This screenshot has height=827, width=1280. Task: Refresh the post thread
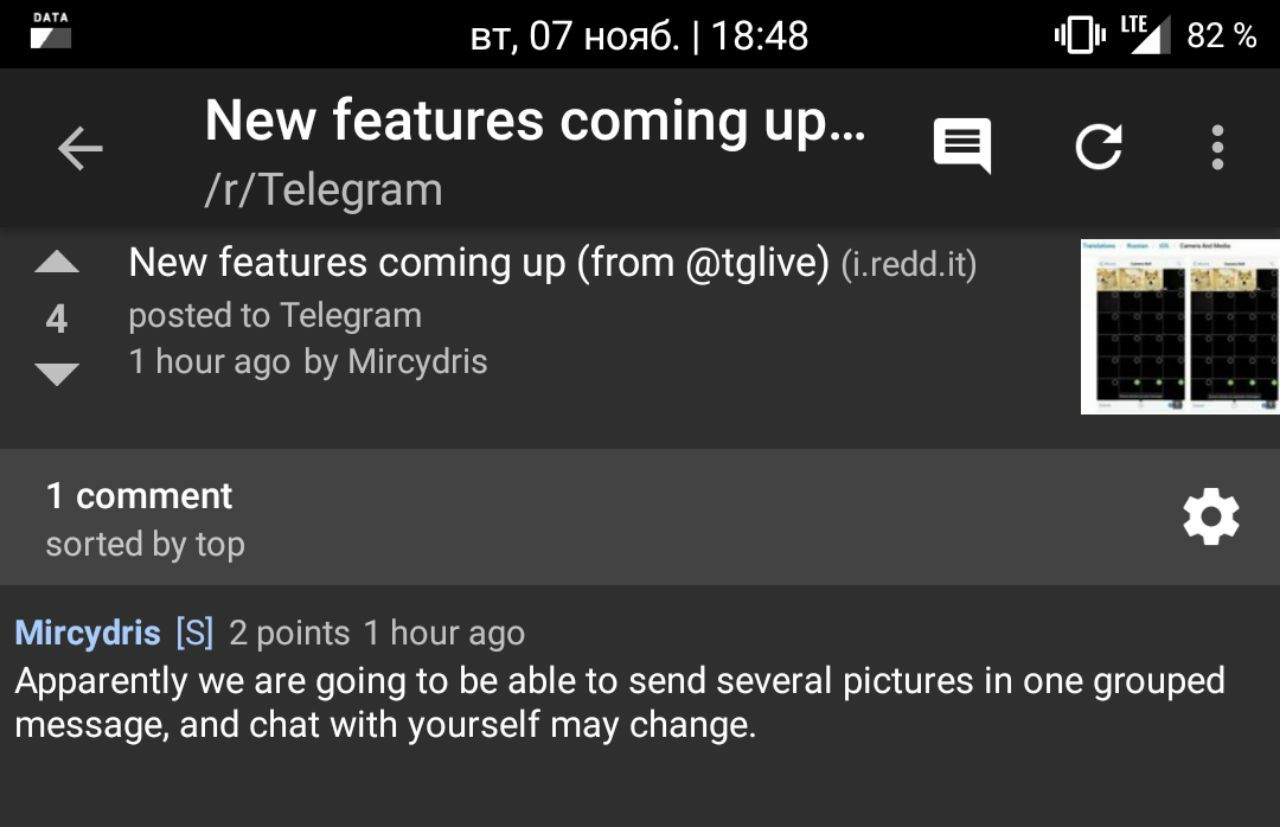click(1098, 147)
